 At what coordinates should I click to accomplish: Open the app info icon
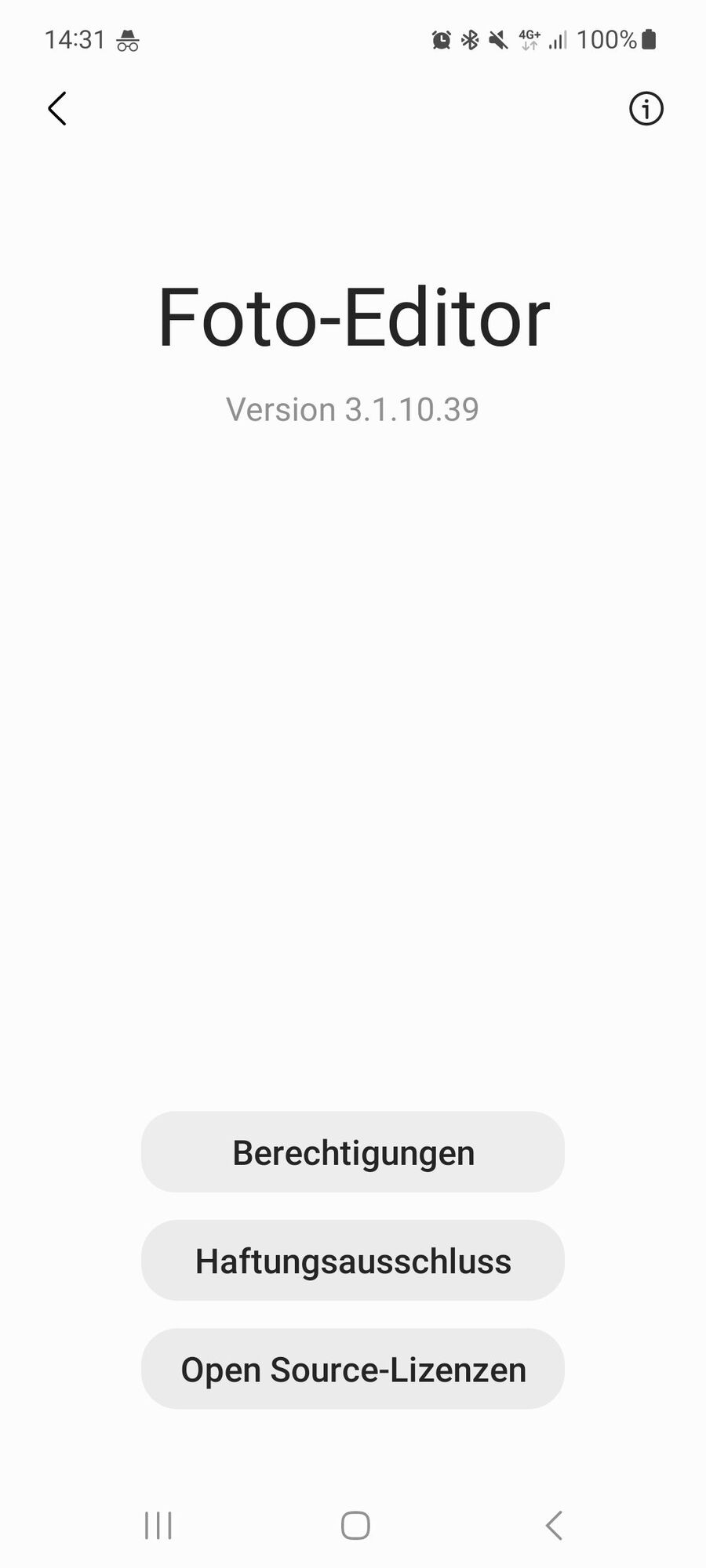point(646,109)
